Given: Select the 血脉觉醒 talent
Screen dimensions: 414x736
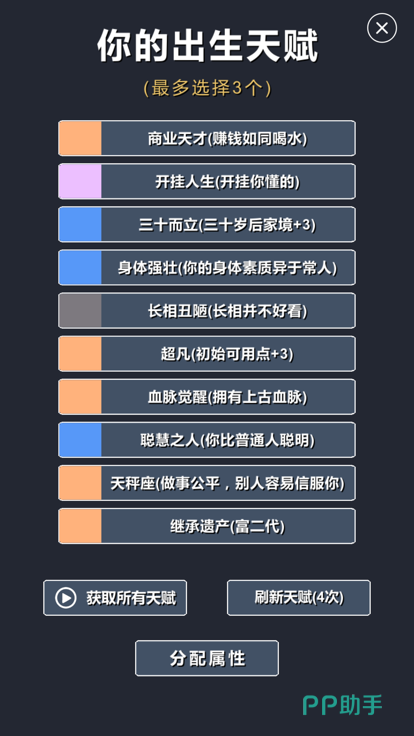Looking at the screenshot, I should [x=207, y=397].
